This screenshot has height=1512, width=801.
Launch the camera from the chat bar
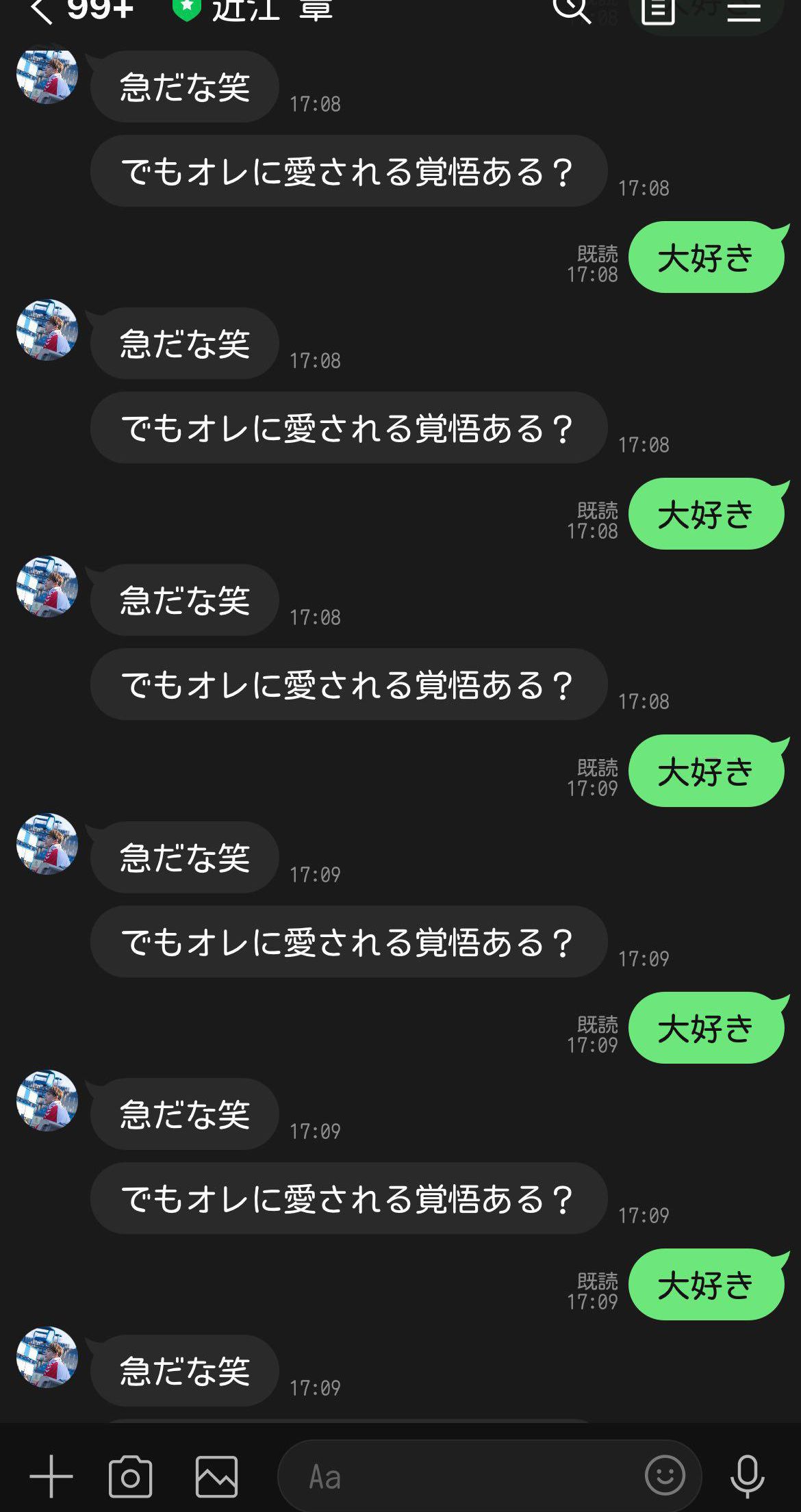pos(130,1476)
